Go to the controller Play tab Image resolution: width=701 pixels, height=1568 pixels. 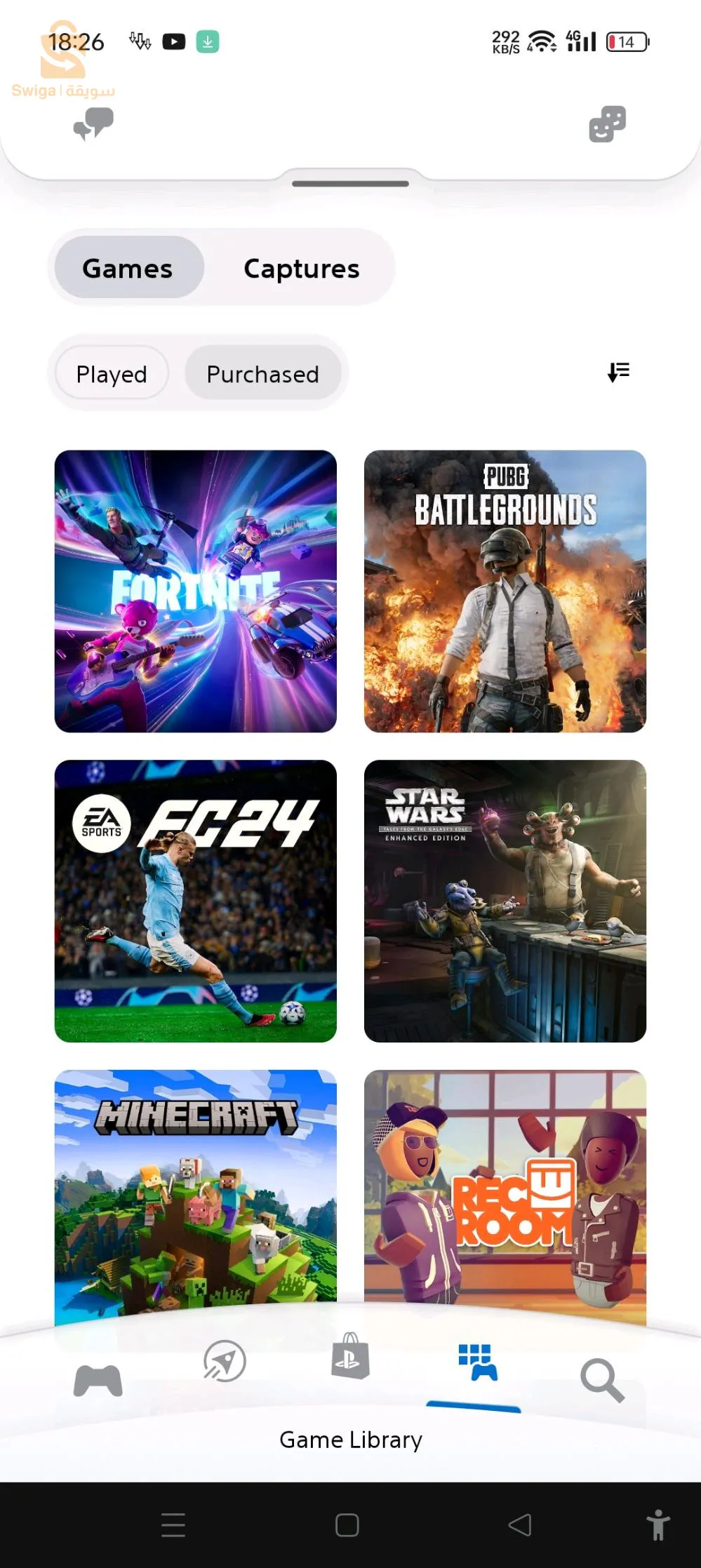(98, 1381)
